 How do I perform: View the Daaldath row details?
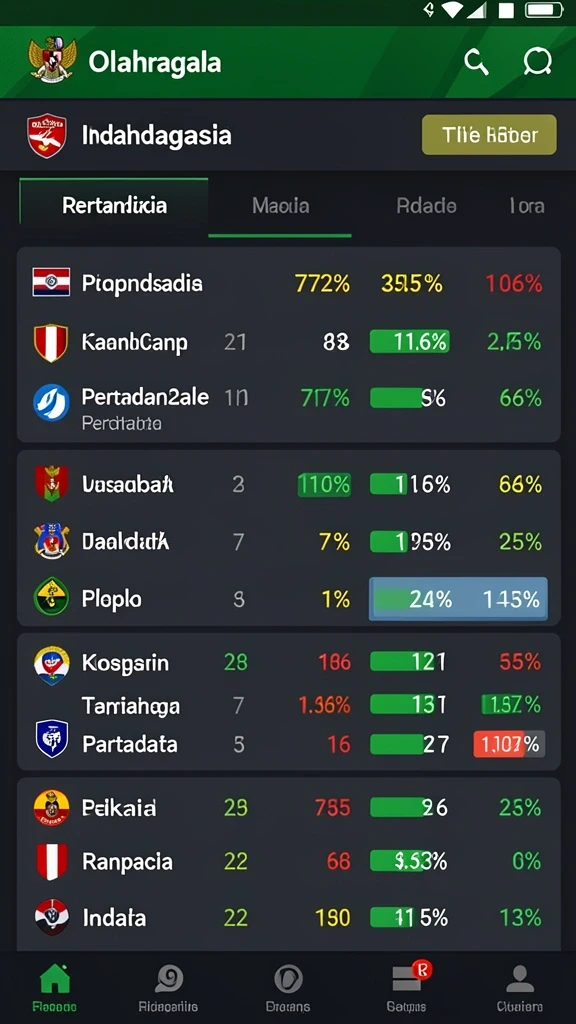289,541
